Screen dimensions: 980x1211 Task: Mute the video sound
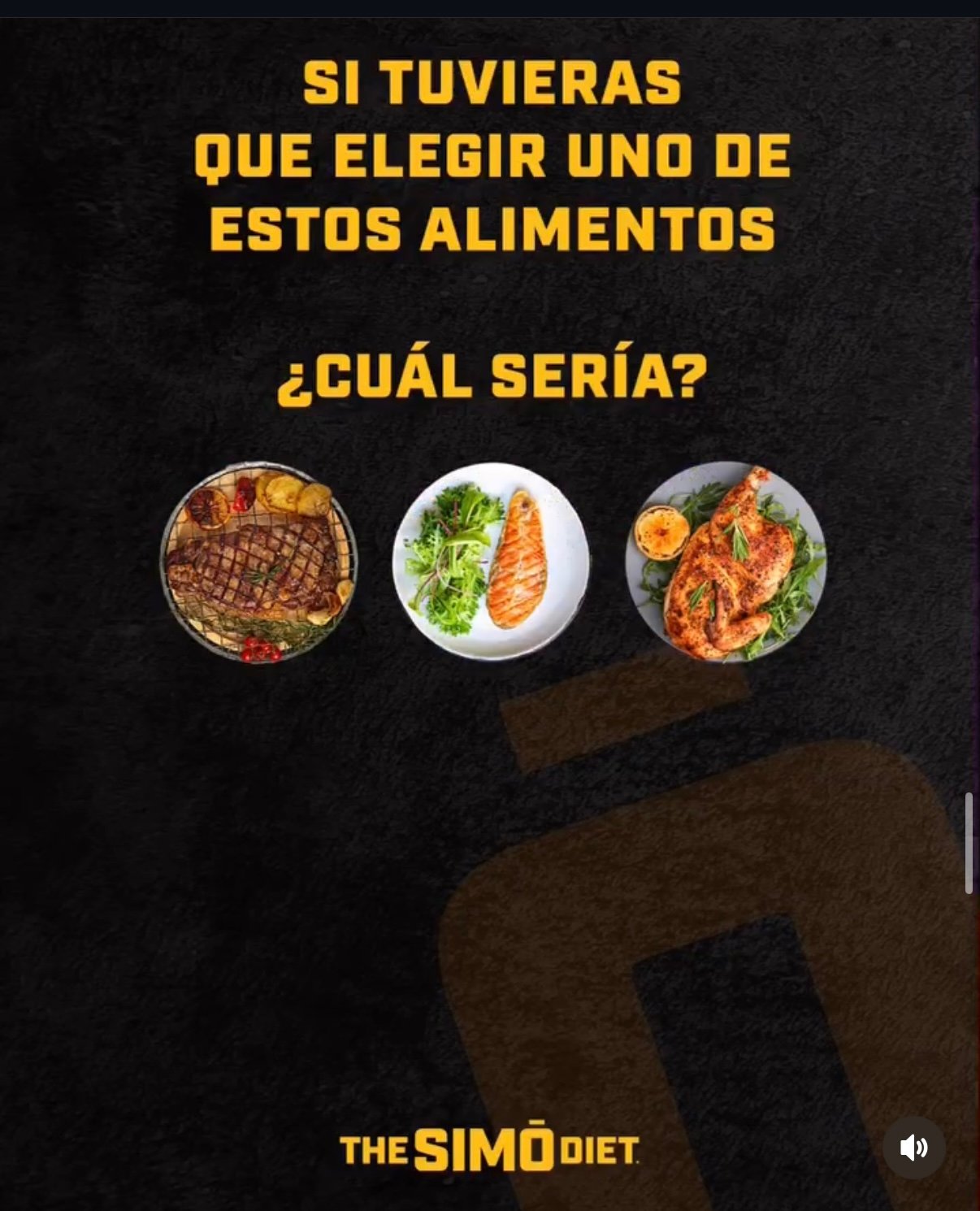point(913,1147)
